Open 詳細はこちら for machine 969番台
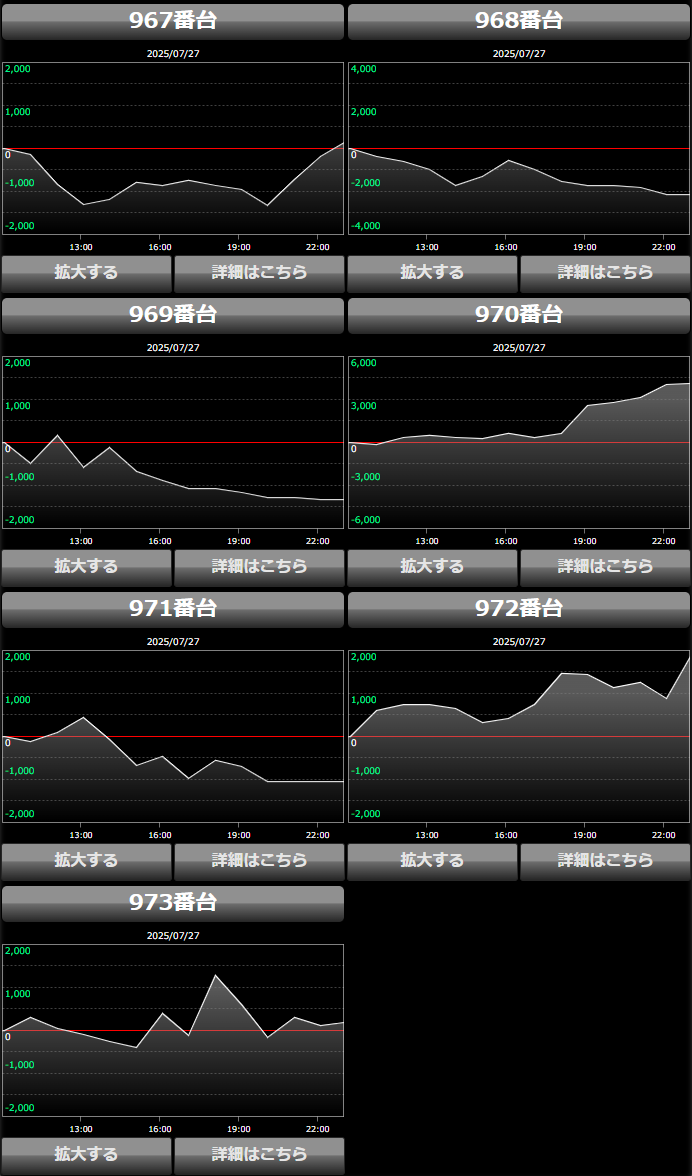Screen dimensions: 692x1176 point(259,568)
